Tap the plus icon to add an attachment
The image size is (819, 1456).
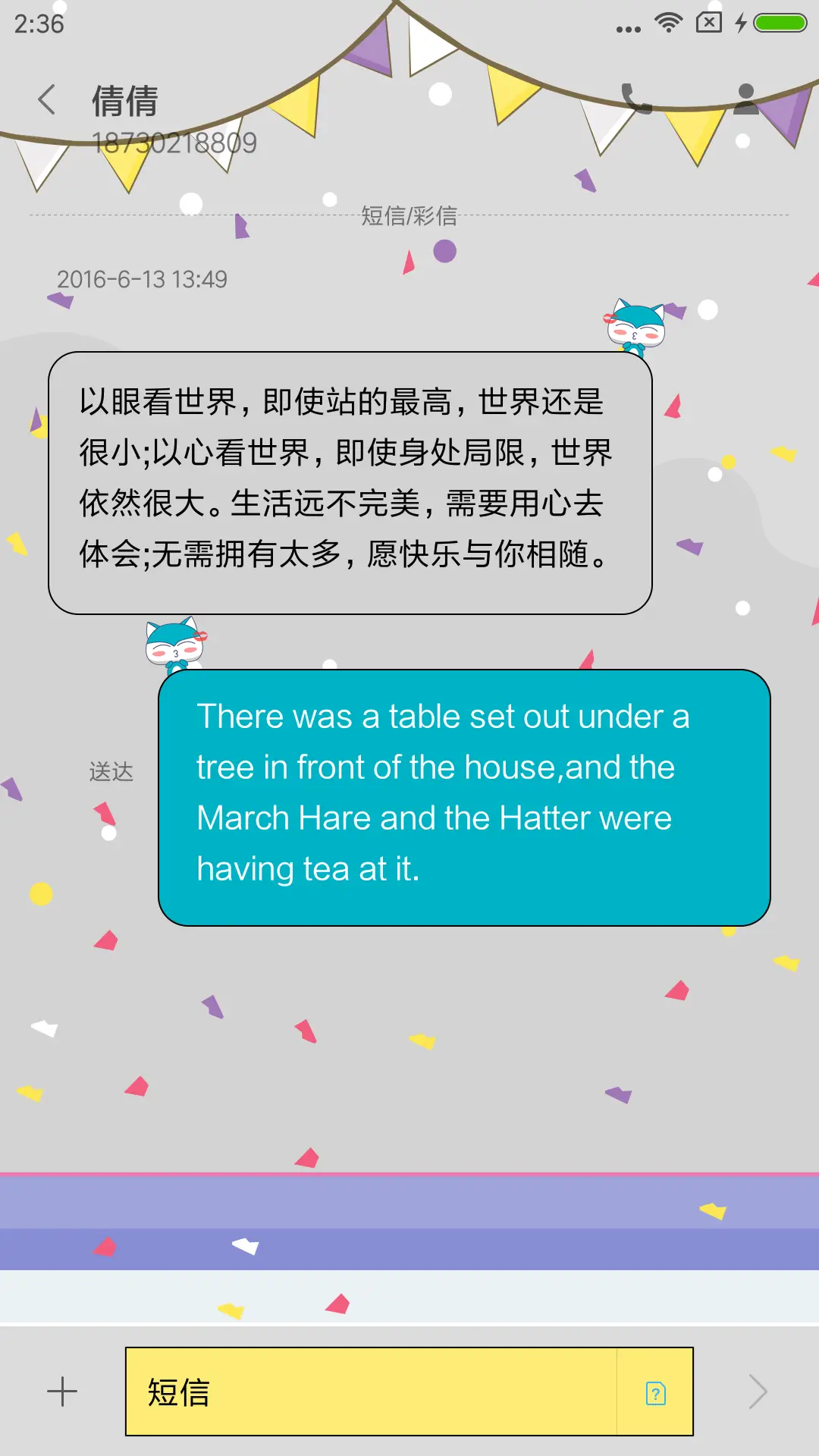[x=61, y=1392]
